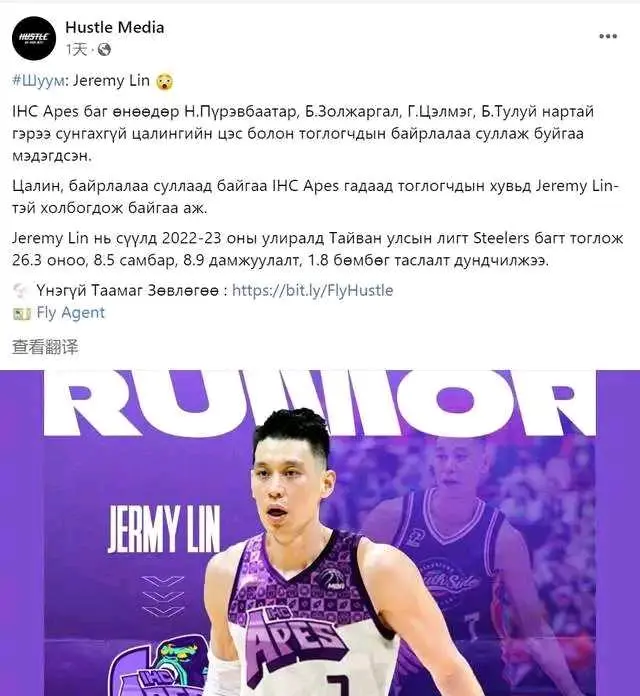Screen dimensions: 640x696
Task: Open the Hustle Media profile picture
Action: click(35, 37)
